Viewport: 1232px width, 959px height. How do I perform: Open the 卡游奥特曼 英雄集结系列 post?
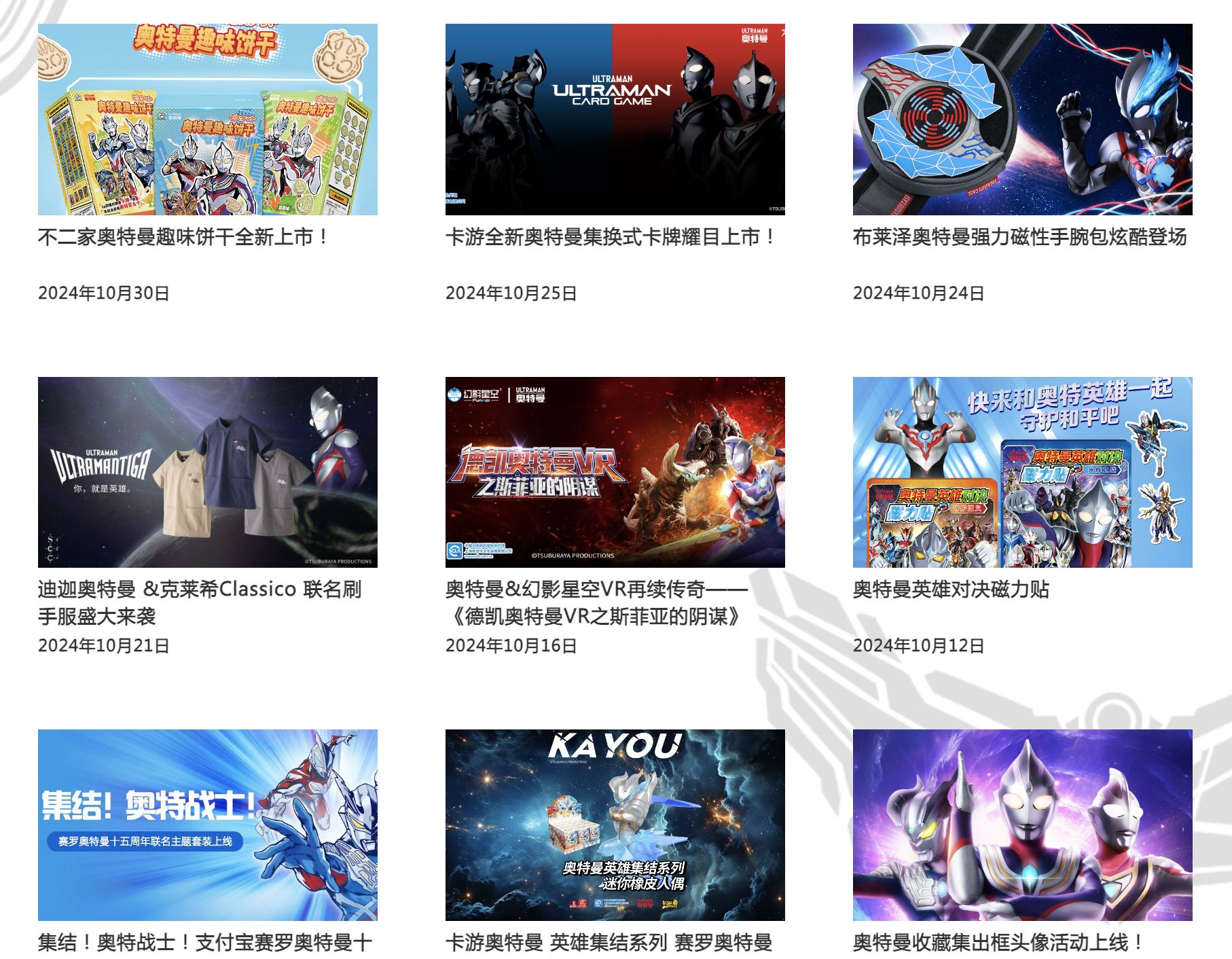615,825
